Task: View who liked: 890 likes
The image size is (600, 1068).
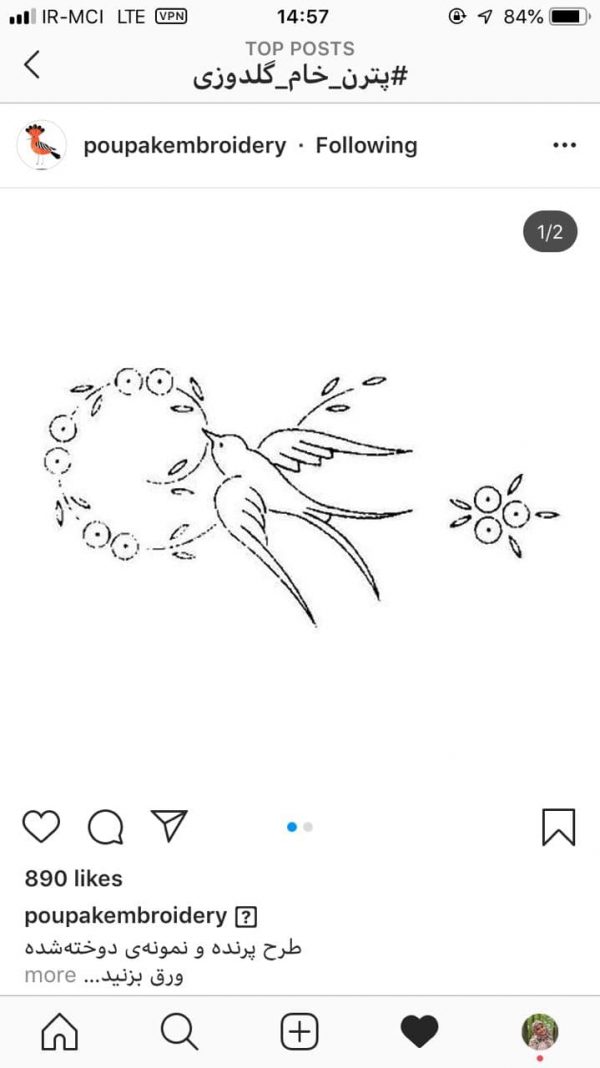Action: 74,879
